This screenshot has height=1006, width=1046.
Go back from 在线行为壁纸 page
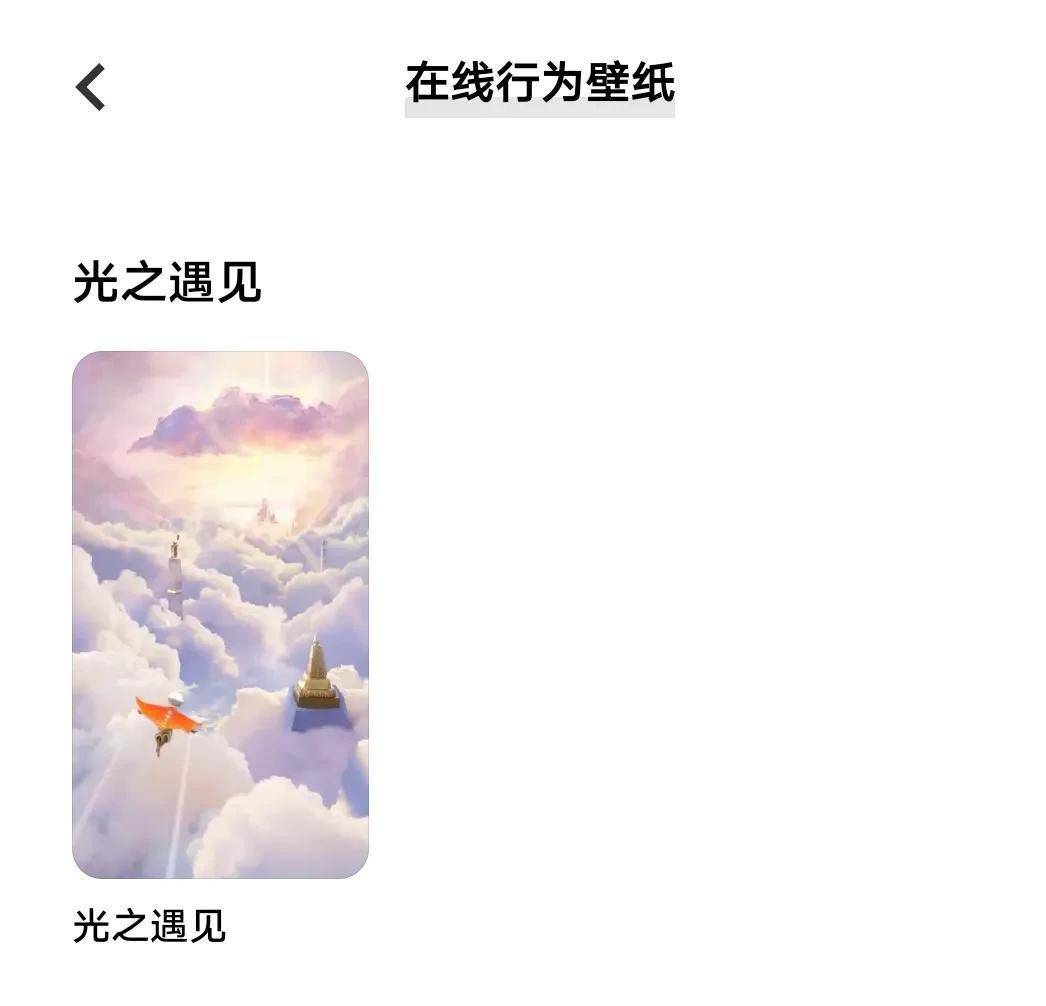click(90, 87)
